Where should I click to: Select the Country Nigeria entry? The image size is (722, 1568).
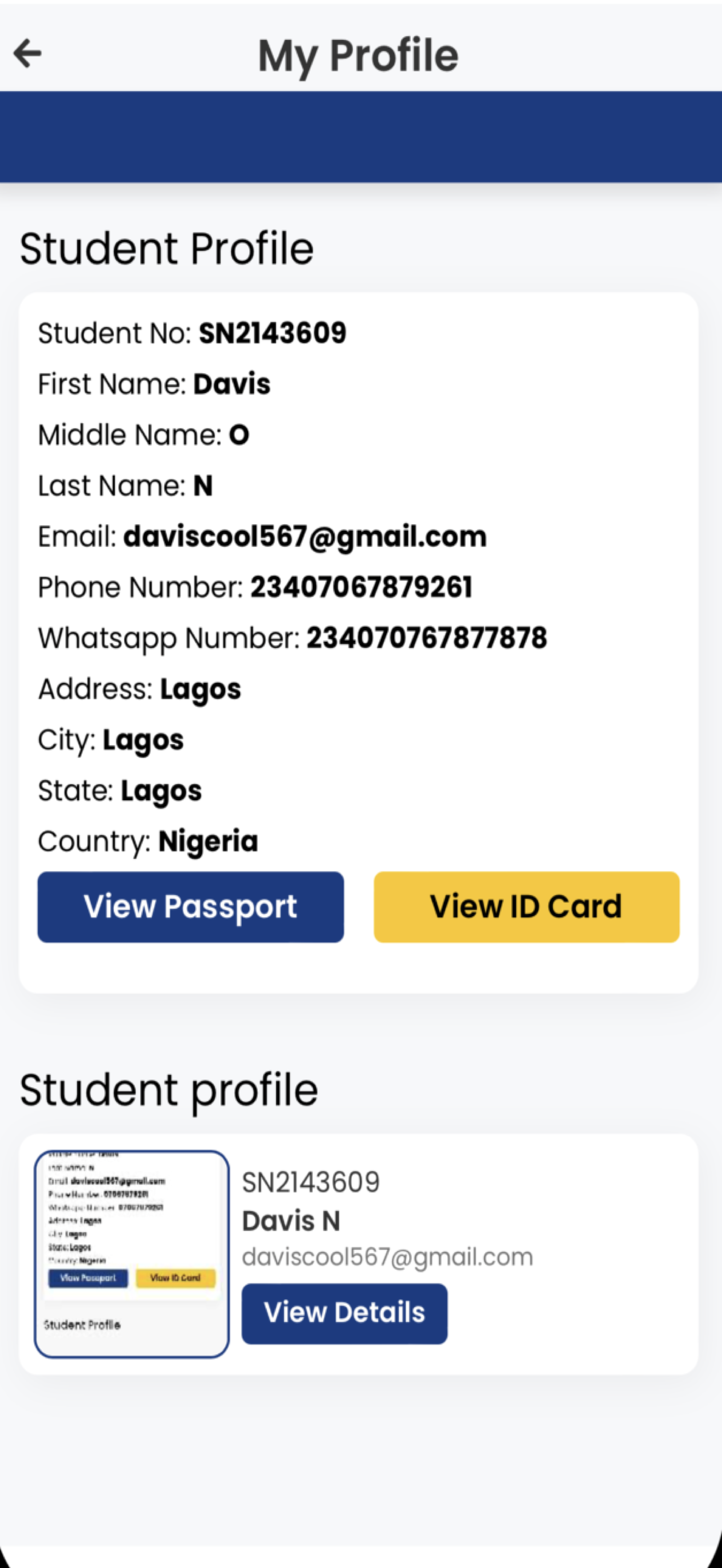click(x=147, y=841)
